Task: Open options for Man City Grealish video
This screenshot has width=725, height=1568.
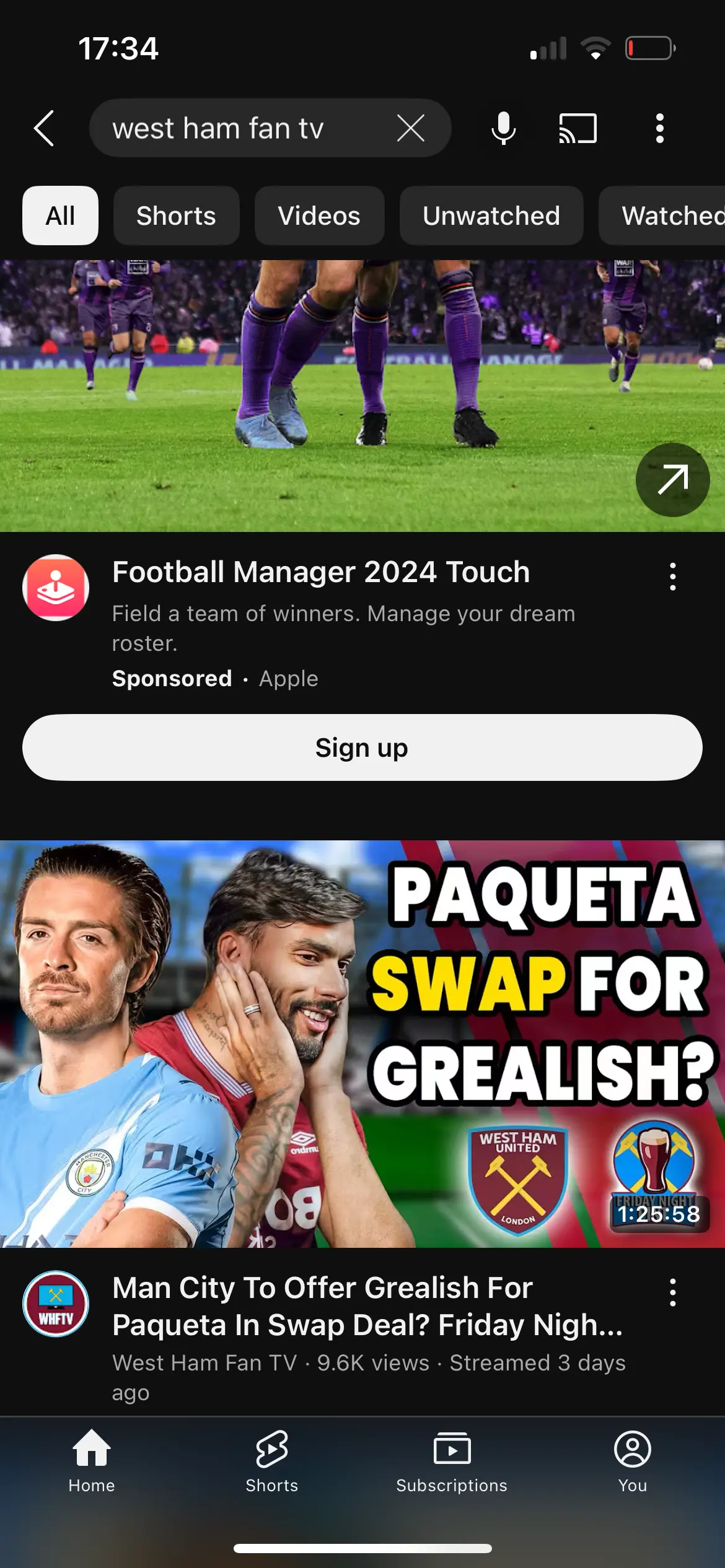Action: pyautogui.click(x=672, y=1292)
